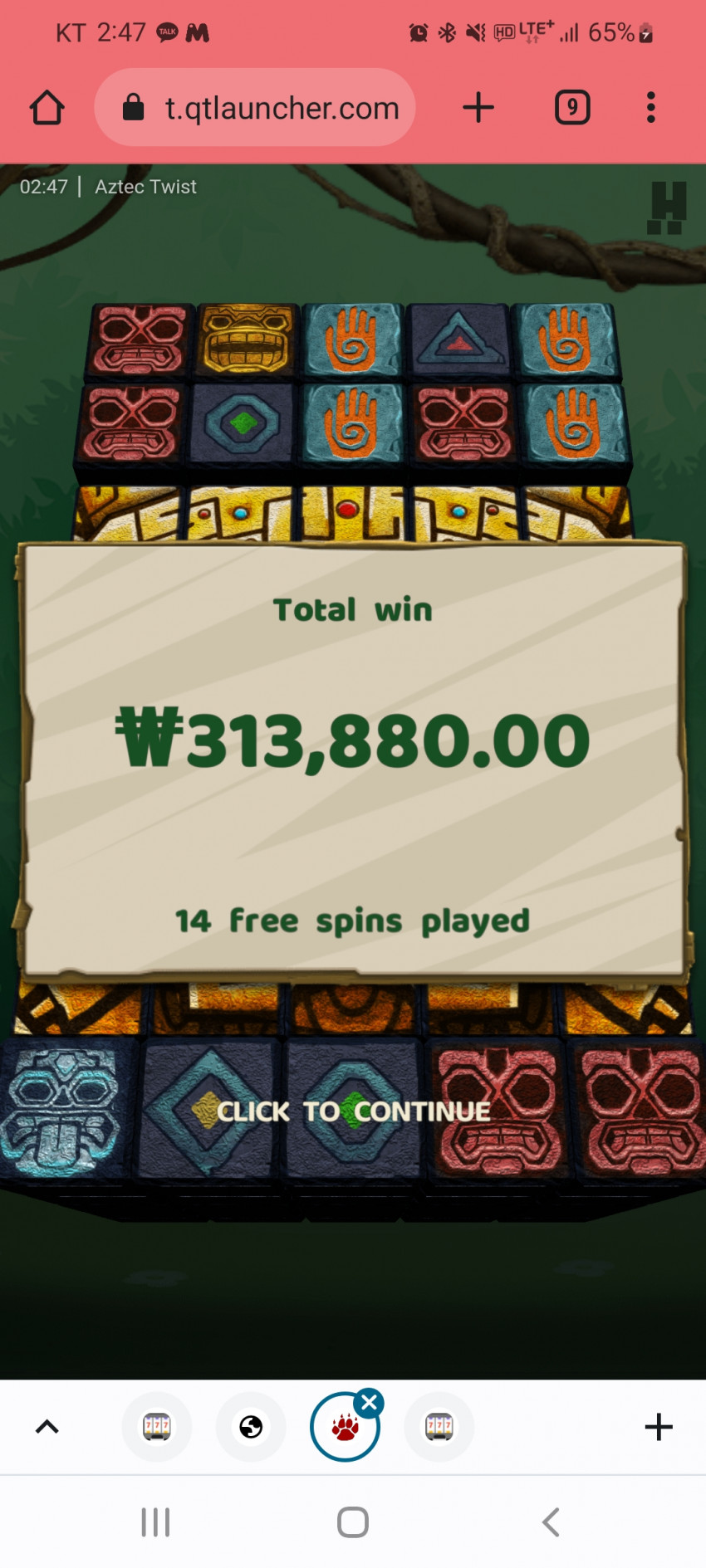Open the recent apps view
Viewport: 706px width, 1568px height.
coord(155,1522)
